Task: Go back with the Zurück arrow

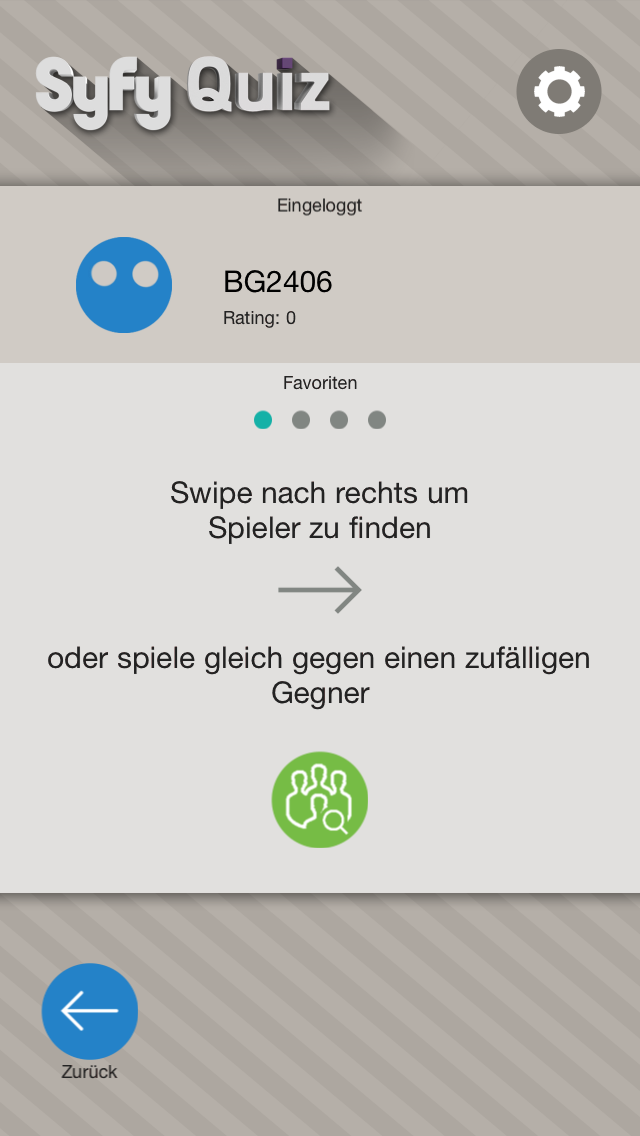Action: point(90,1011)
